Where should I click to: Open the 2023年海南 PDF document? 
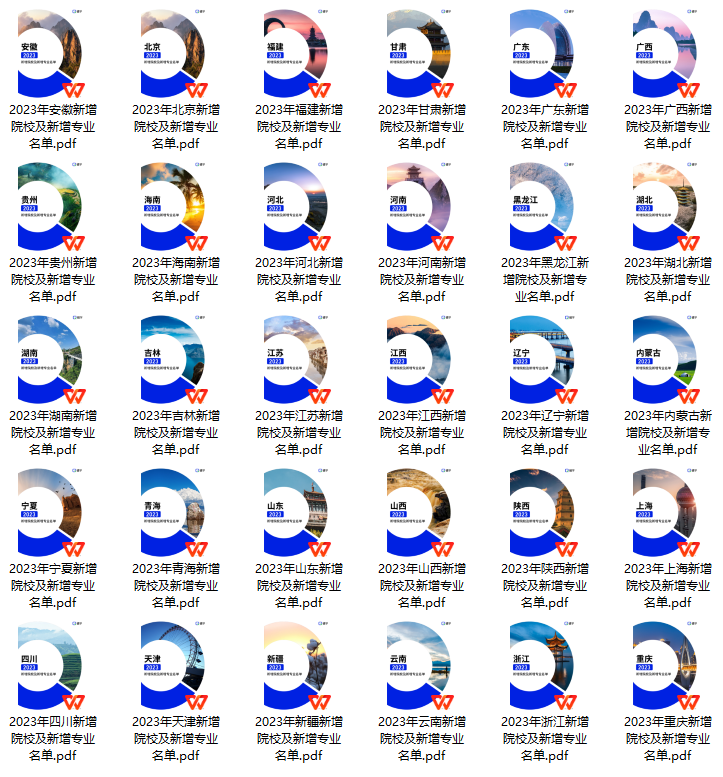click(176, 207)
